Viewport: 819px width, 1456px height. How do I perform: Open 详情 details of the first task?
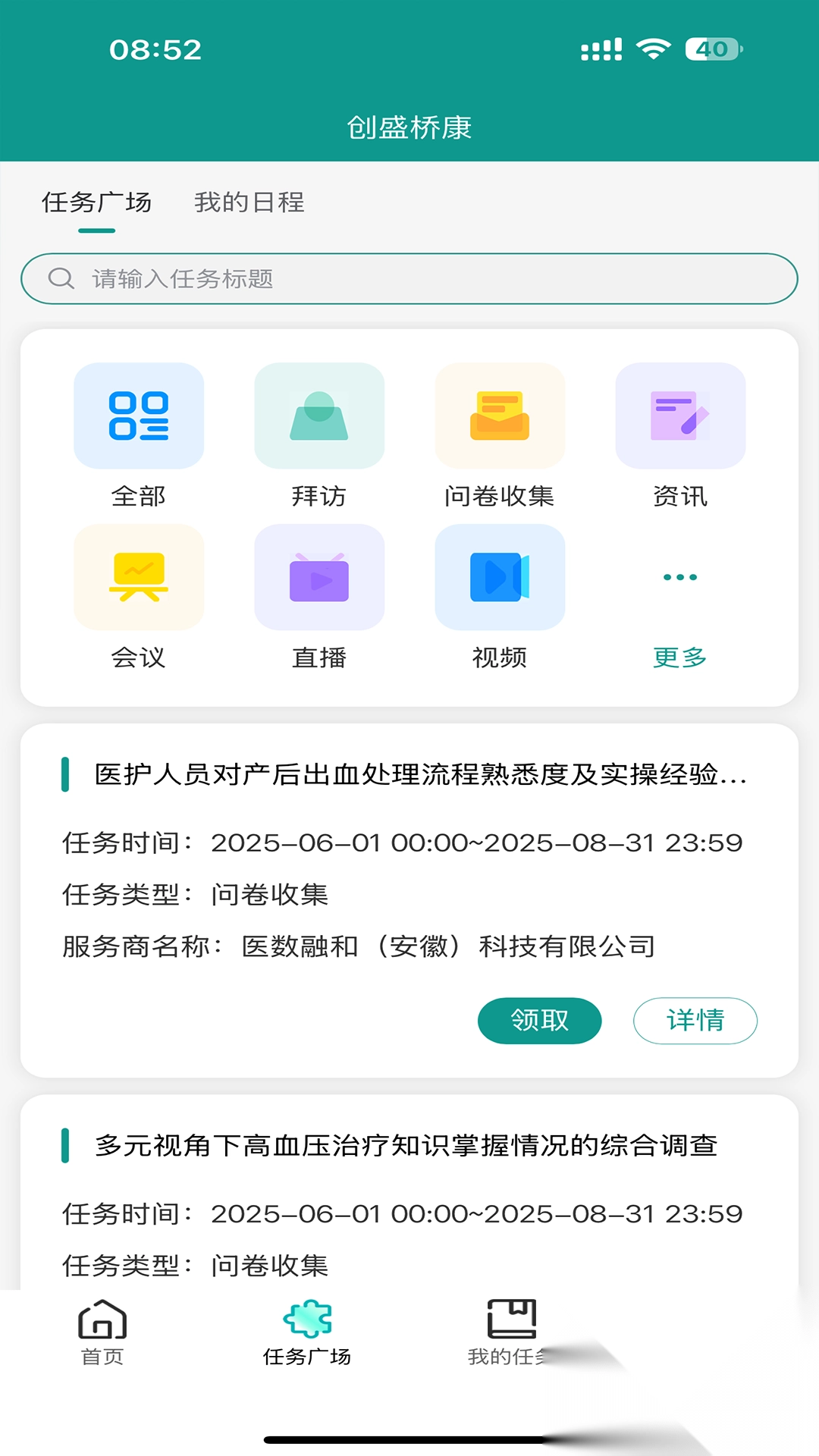(695, 1020)
